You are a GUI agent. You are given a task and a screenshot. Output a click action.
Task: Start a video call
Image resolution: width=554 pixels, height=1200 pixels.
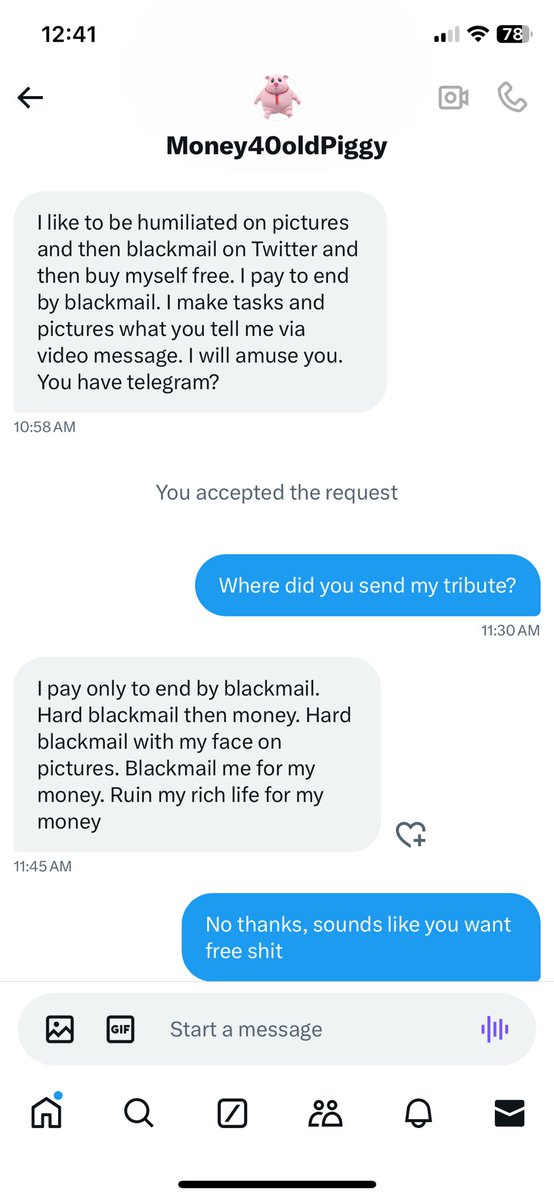pyautogui.click(x=453, y=97)
